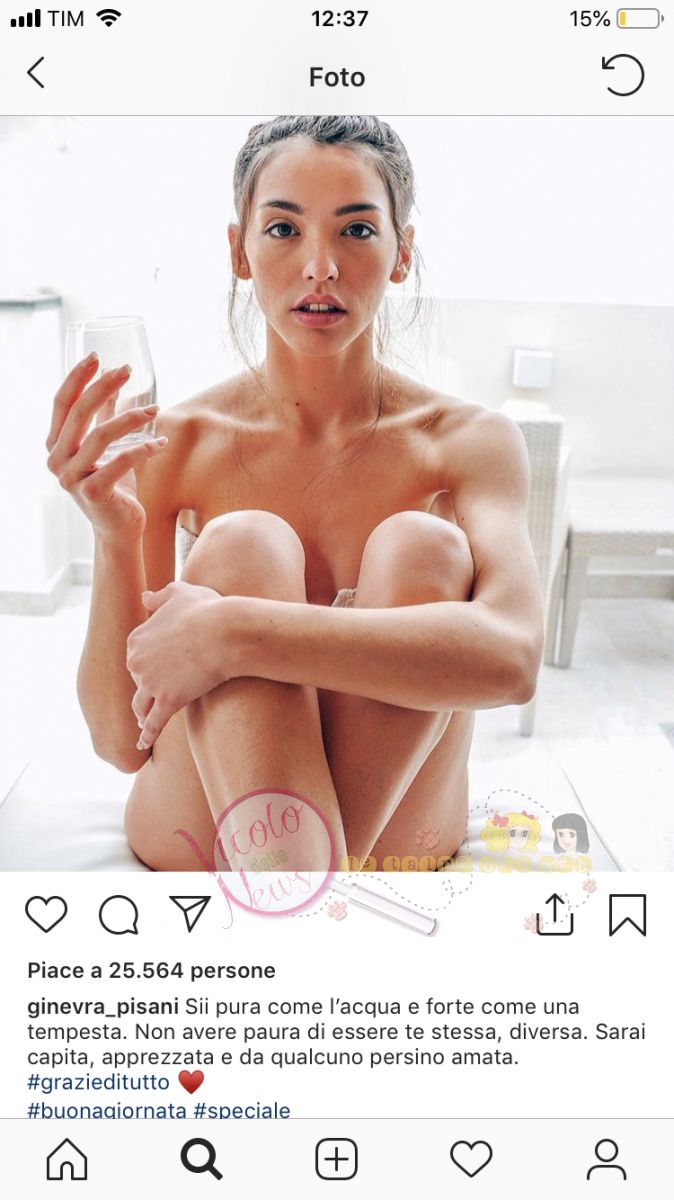The width and height of the screenshot is (674, 1200).
Task: Open the ginevra_pisani profile from the caption
Action: [x=103, y=1006]
